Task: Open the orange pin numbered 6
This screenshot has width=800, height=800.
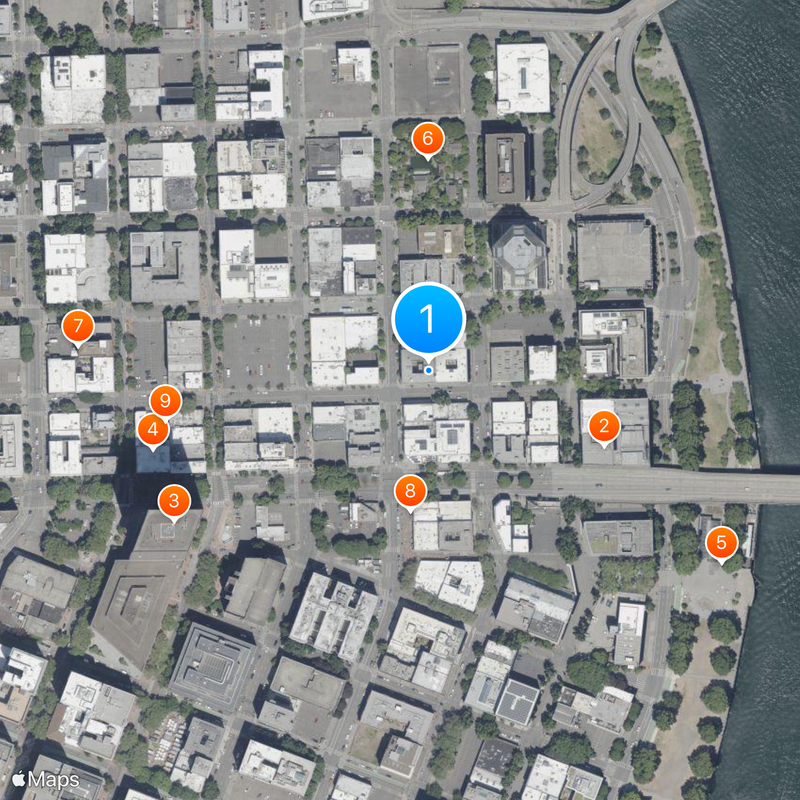Action: (427, 138)
